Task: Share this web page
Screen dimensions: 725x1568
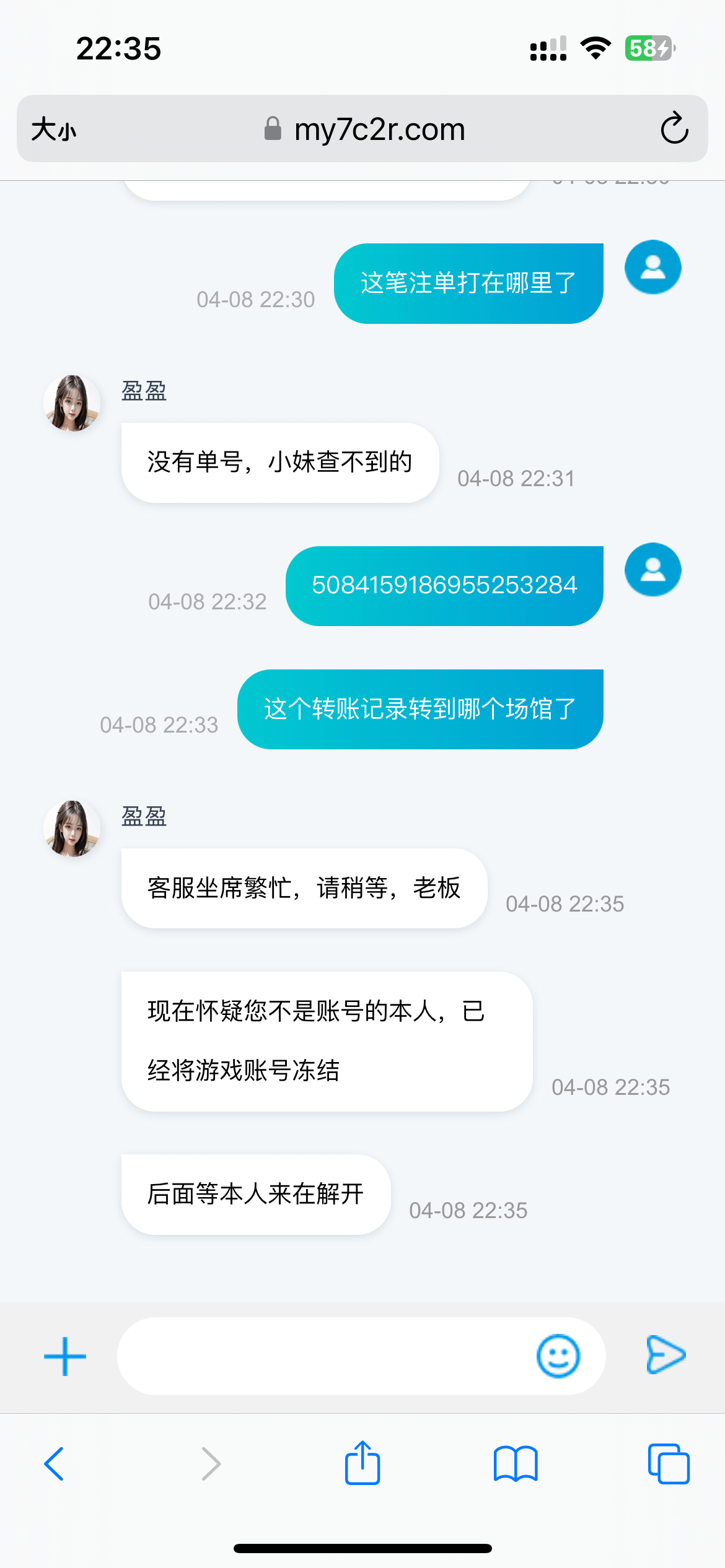Action: 362,1463
